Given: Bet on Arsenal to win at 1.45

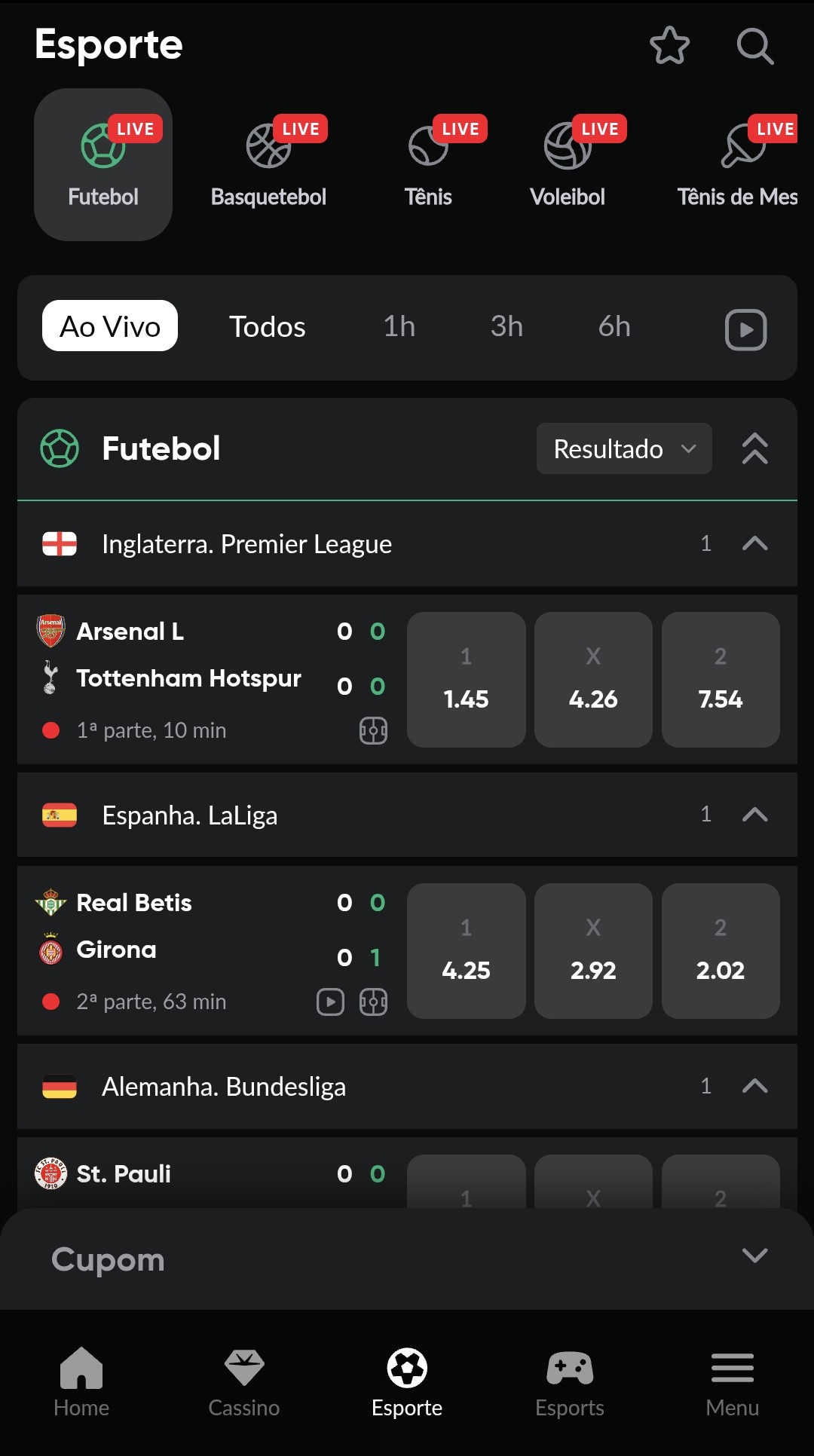Looking at the screenshot, I should [x=466, y=679].
